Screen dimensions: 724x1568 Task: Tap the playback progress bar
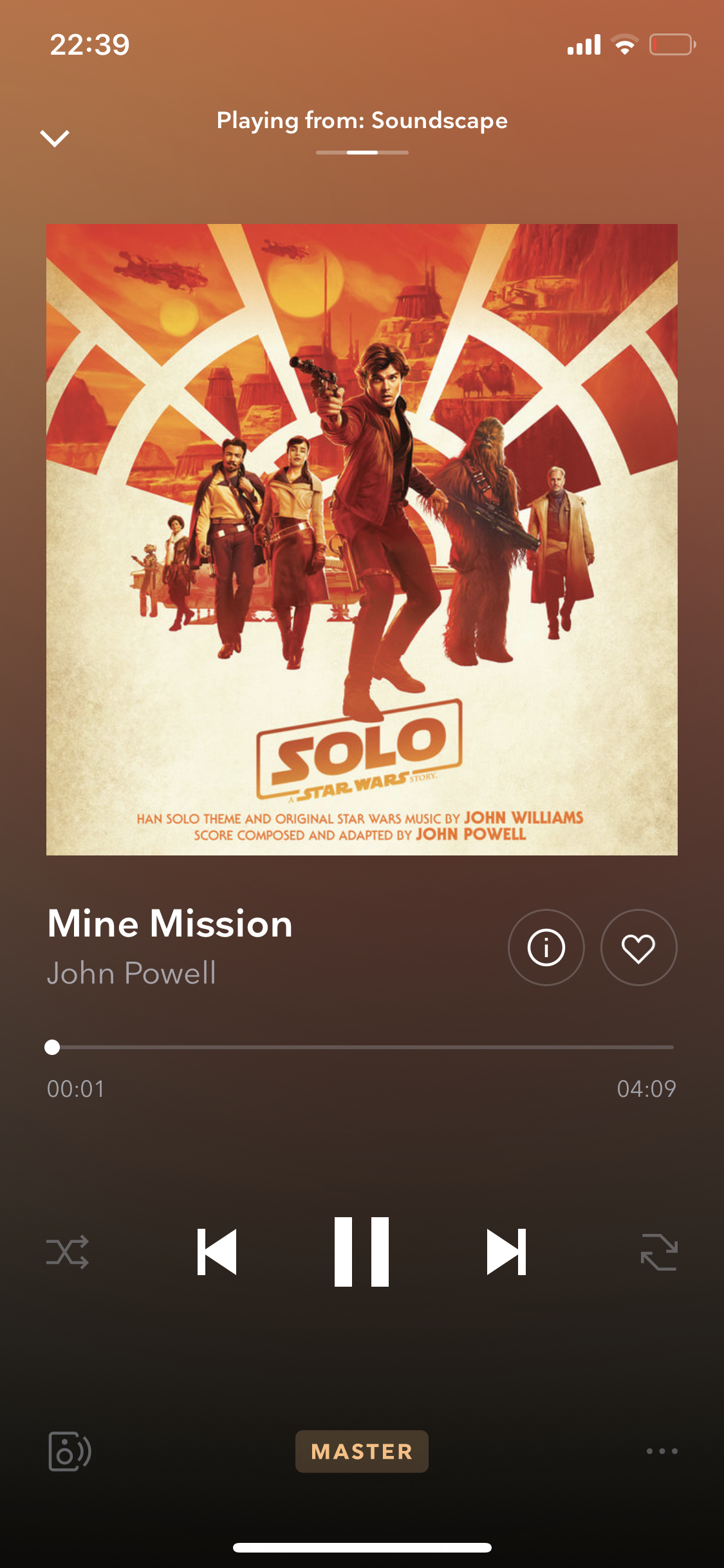click(x=362, y=1047)
